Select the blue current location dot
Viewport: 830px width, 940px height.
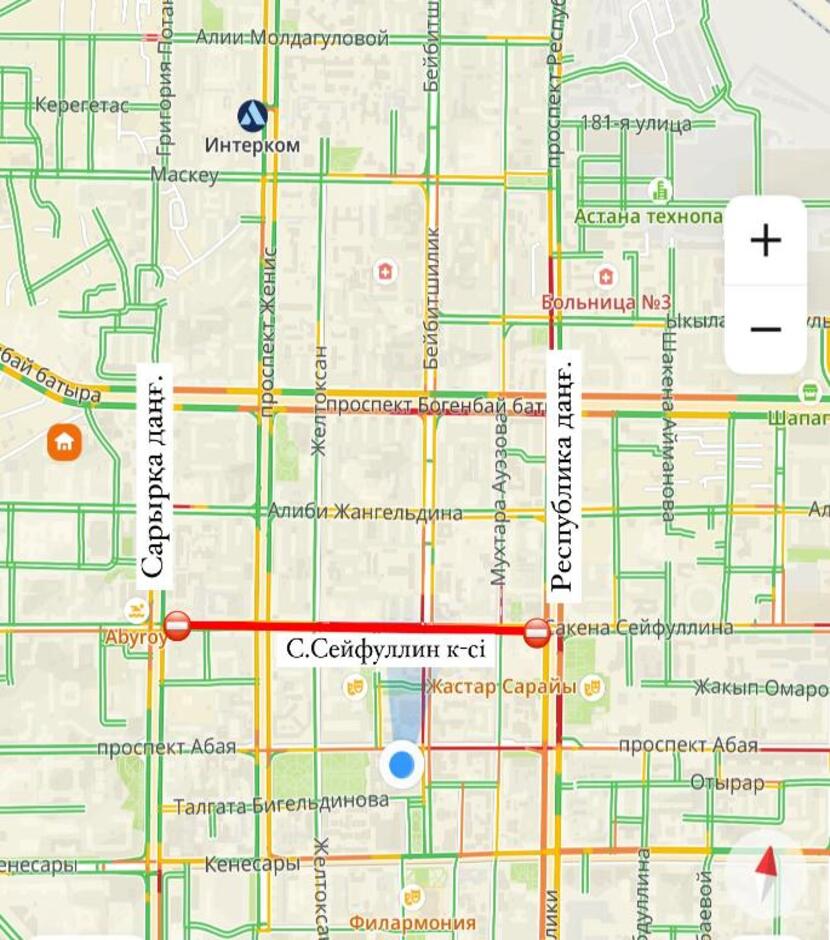[402, 766]
